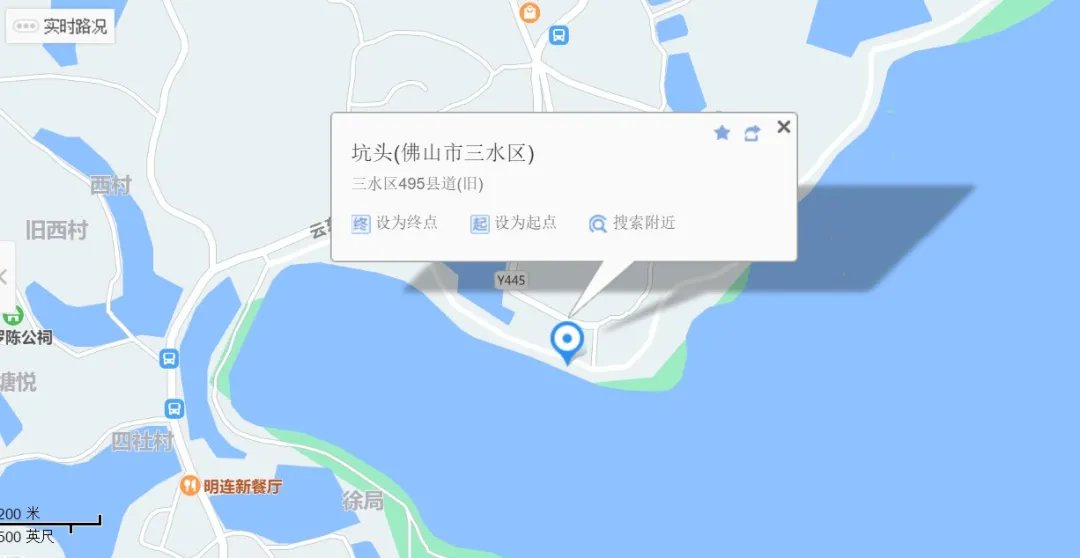
Task: Close the 坑头 info popup
Action: (x=784, y=126)
